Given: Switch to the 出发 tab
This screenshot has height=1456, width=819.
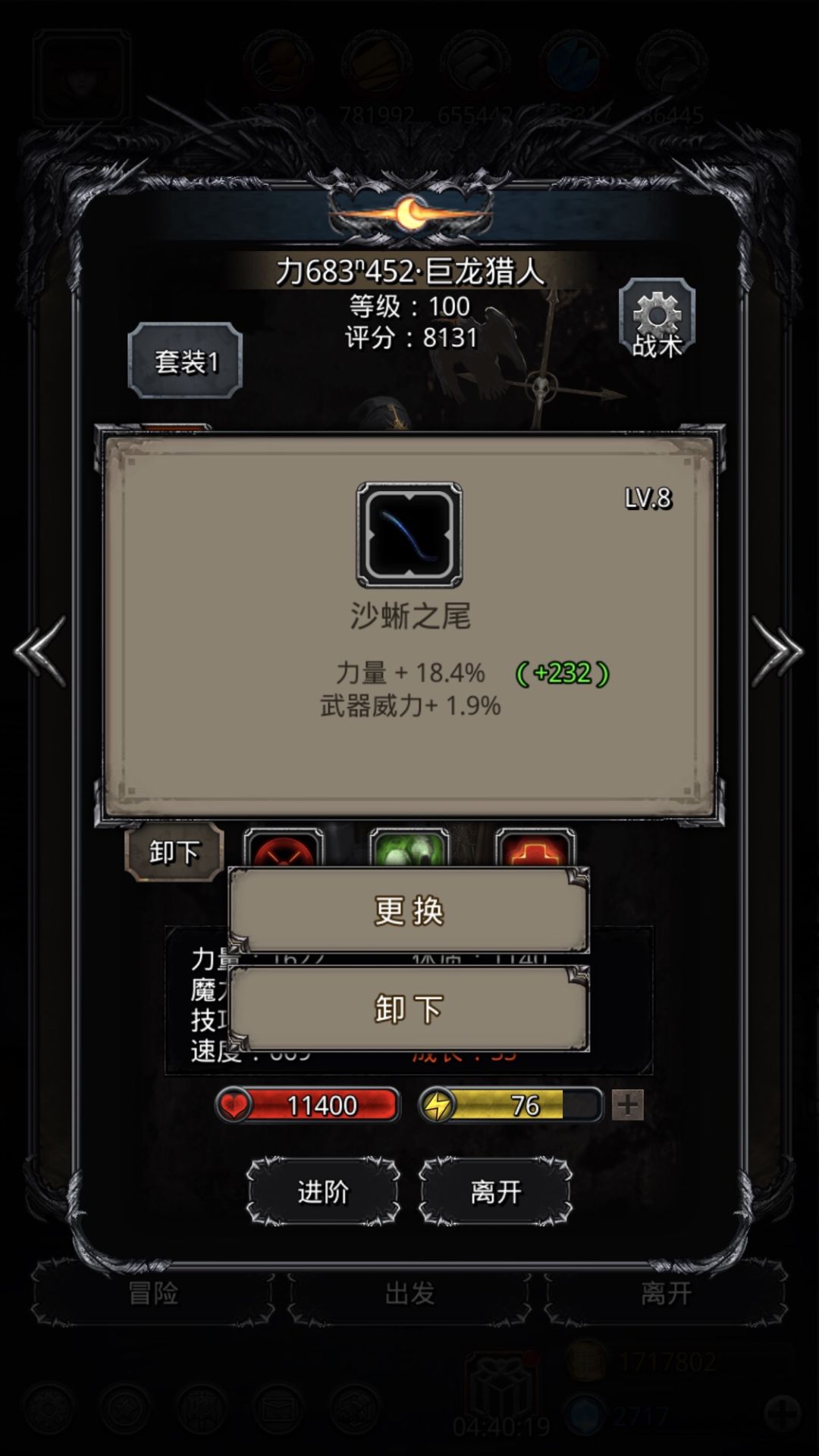Looking at the screenshot, I should click(409, 1293).
